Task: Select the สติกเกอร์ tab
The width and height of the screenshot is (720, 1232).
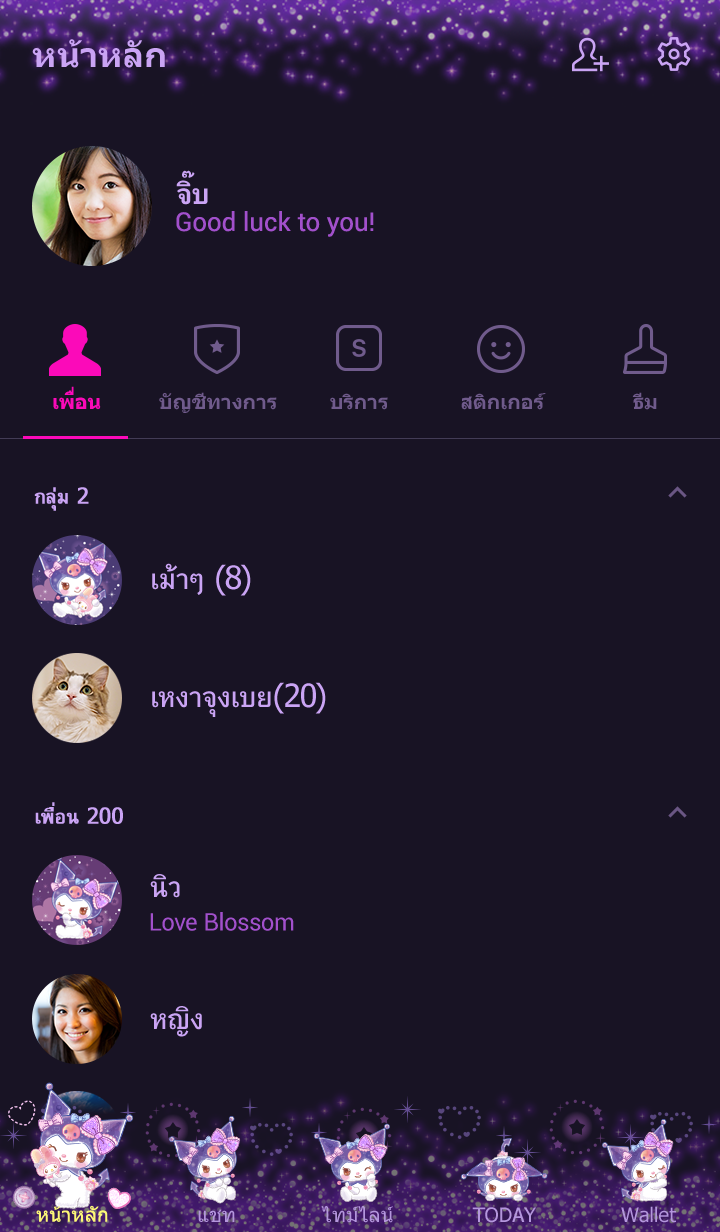Action: (501, 370)
